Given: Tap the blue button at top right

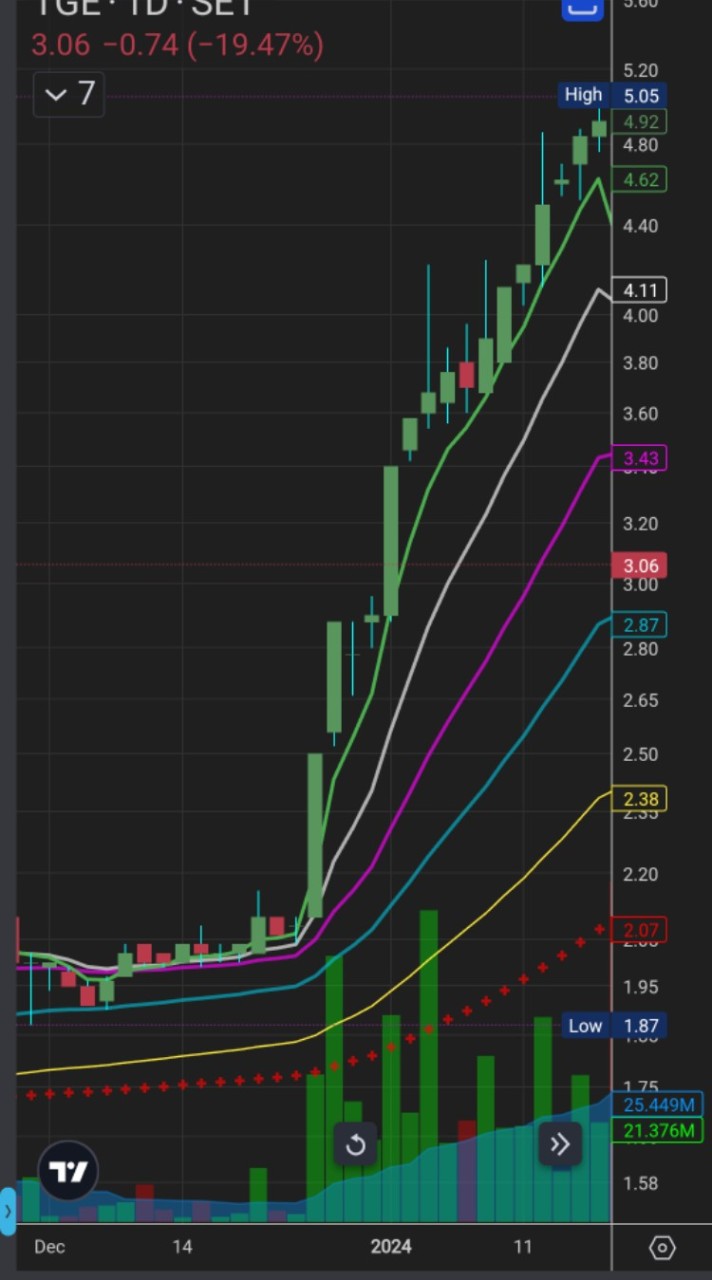Looking at the screenshot, I should (582, 8).
